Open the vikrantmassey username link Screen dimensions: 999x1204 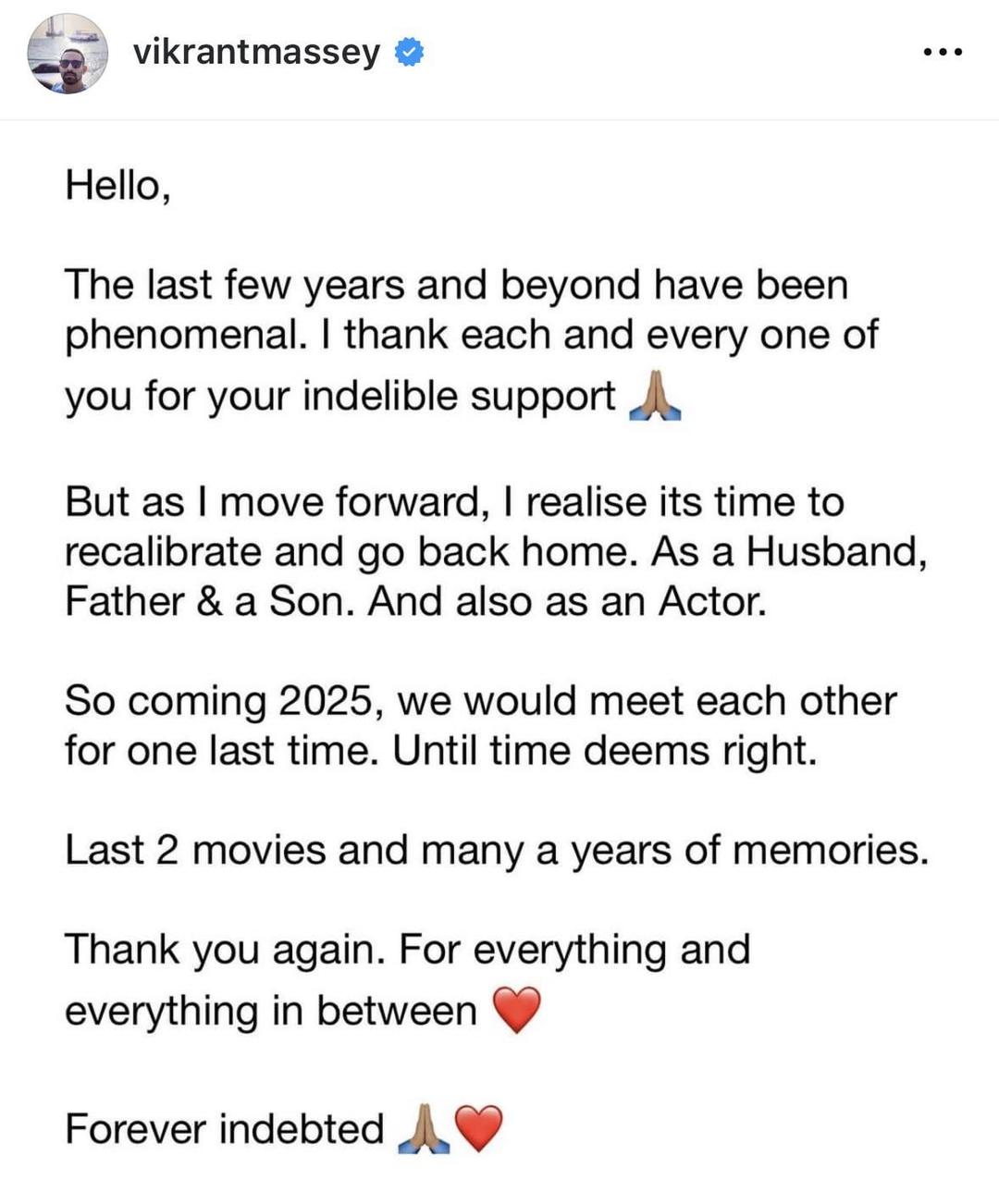(x=256, y=52)
